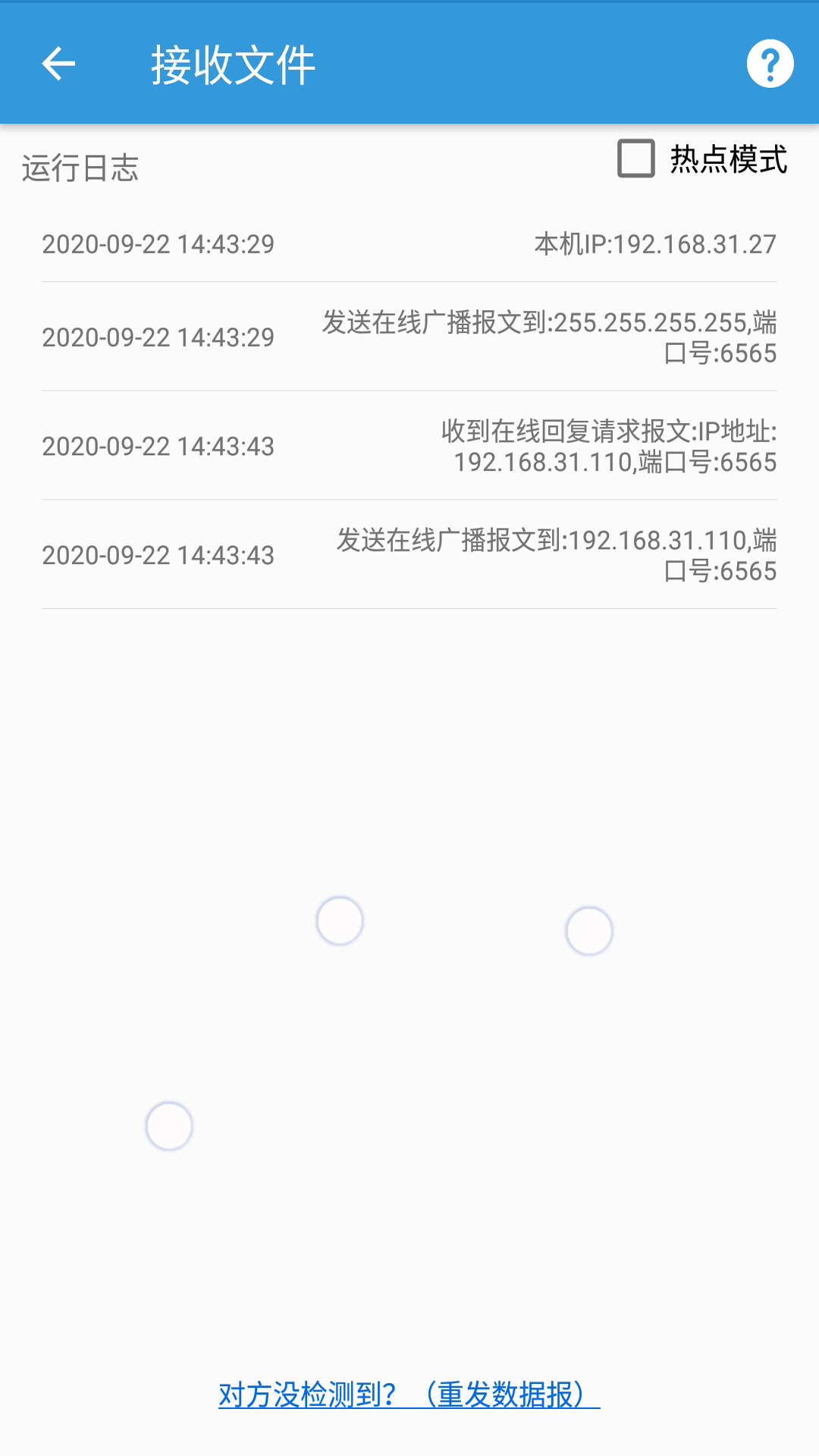Select the broadcast log to 192.168.31.110
Screen dimensions: 819x1456
pyautogui.click(x=409, y=555)
